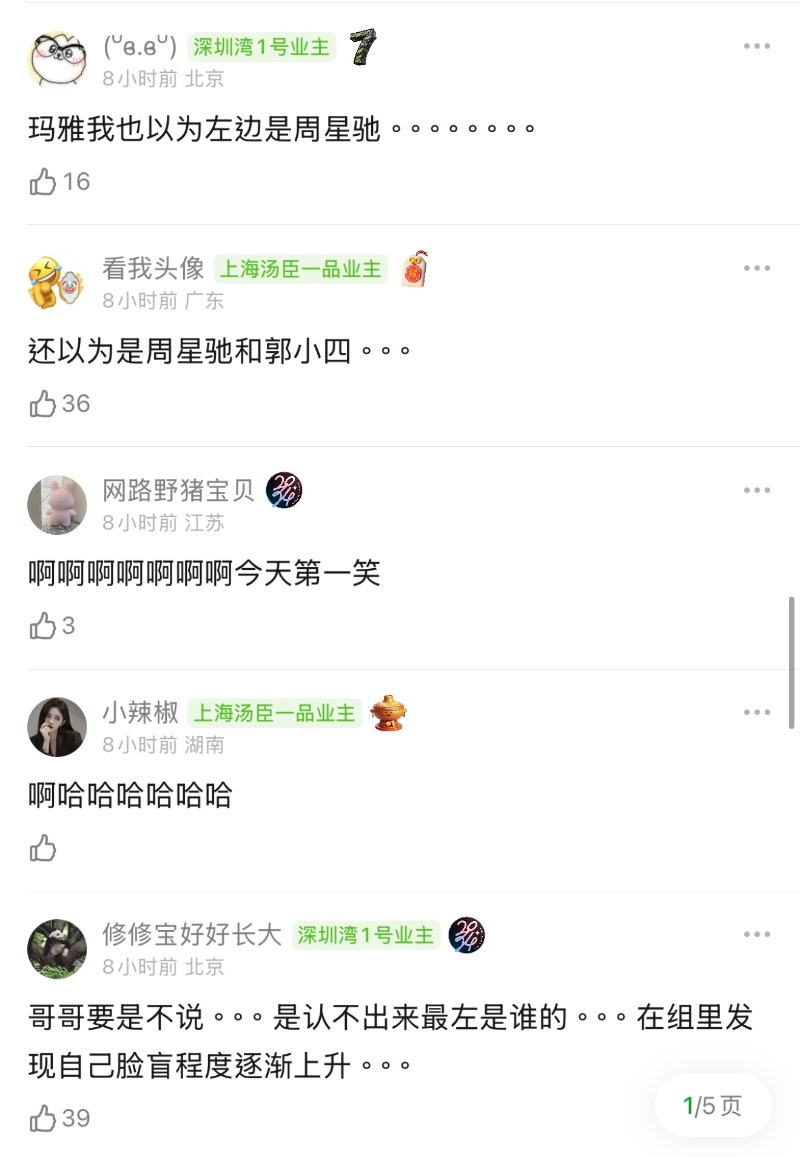
Task: Like the comment by 修修宝好好长大
Action: tap(43, 1118)
